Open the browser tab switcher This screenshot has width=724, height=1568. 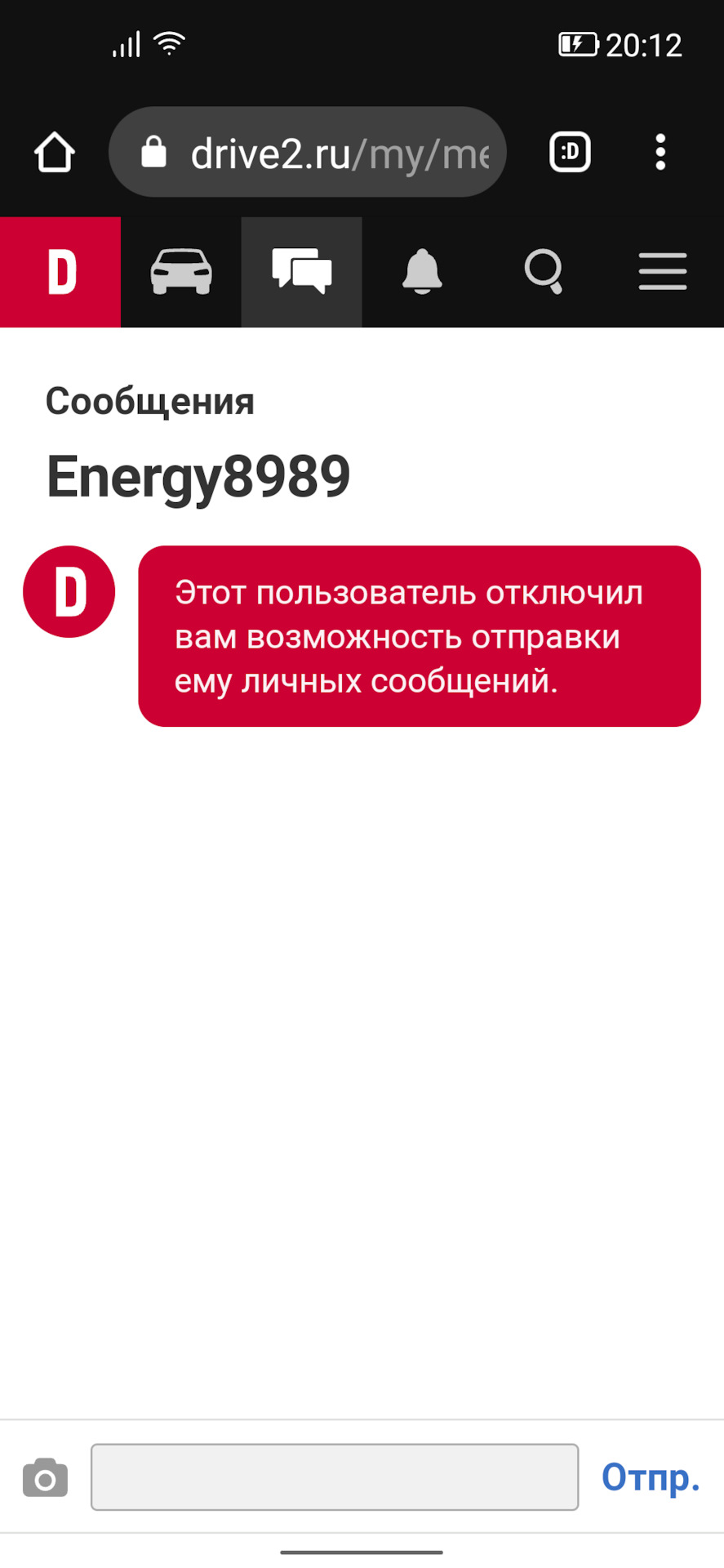[x=570, y=153]
